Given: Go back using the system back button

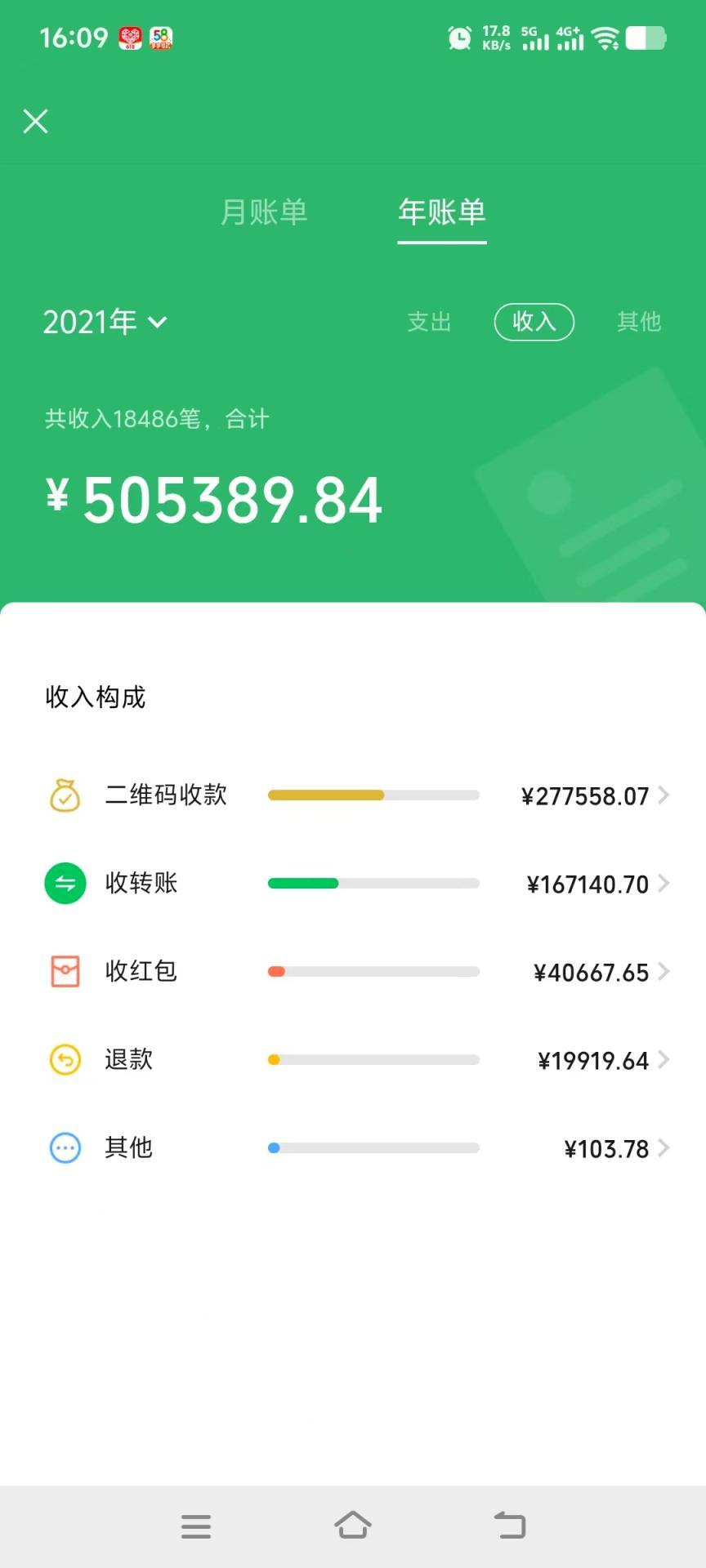Looking at the screenshot, I should coord(510,1526).
